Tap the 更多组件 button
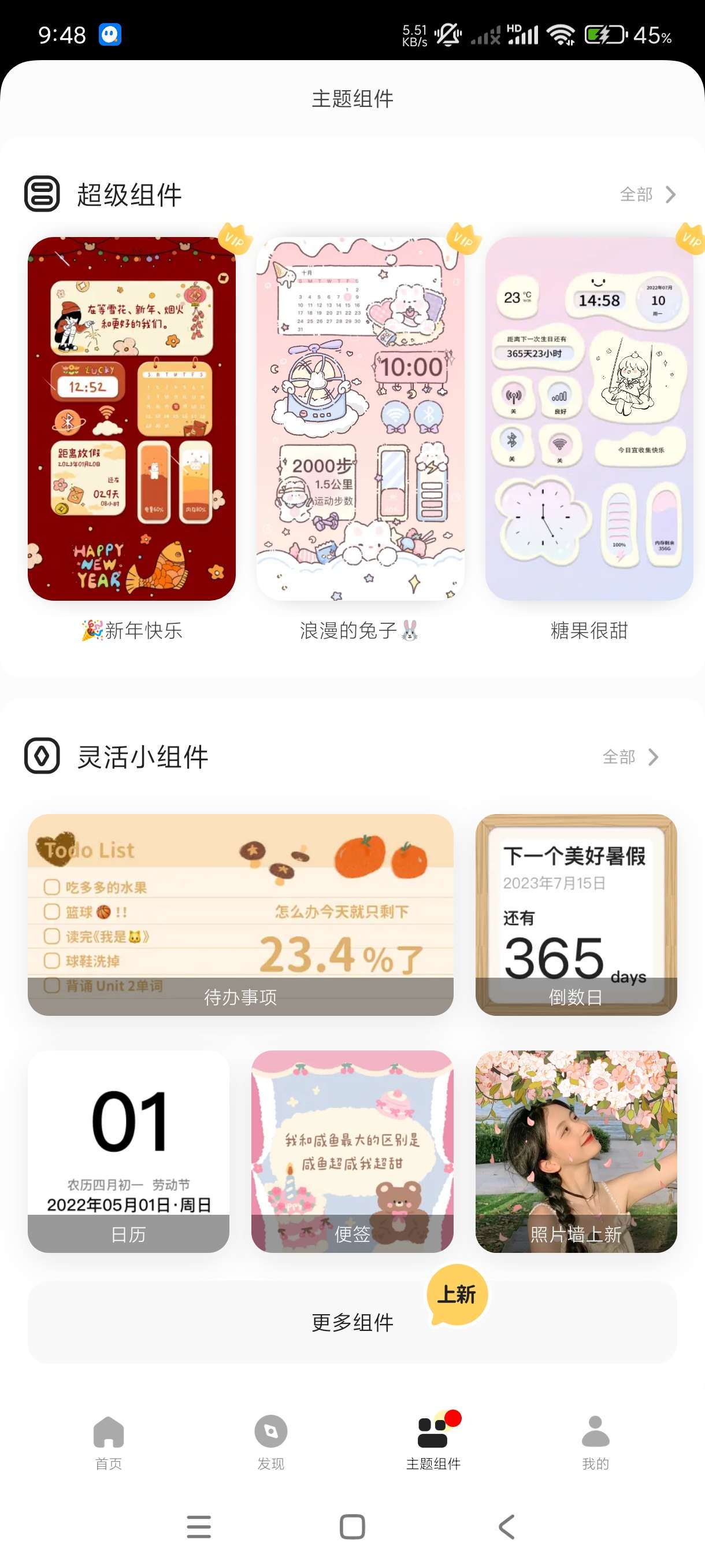The image size is (705, 1568). click(352, 1322)
